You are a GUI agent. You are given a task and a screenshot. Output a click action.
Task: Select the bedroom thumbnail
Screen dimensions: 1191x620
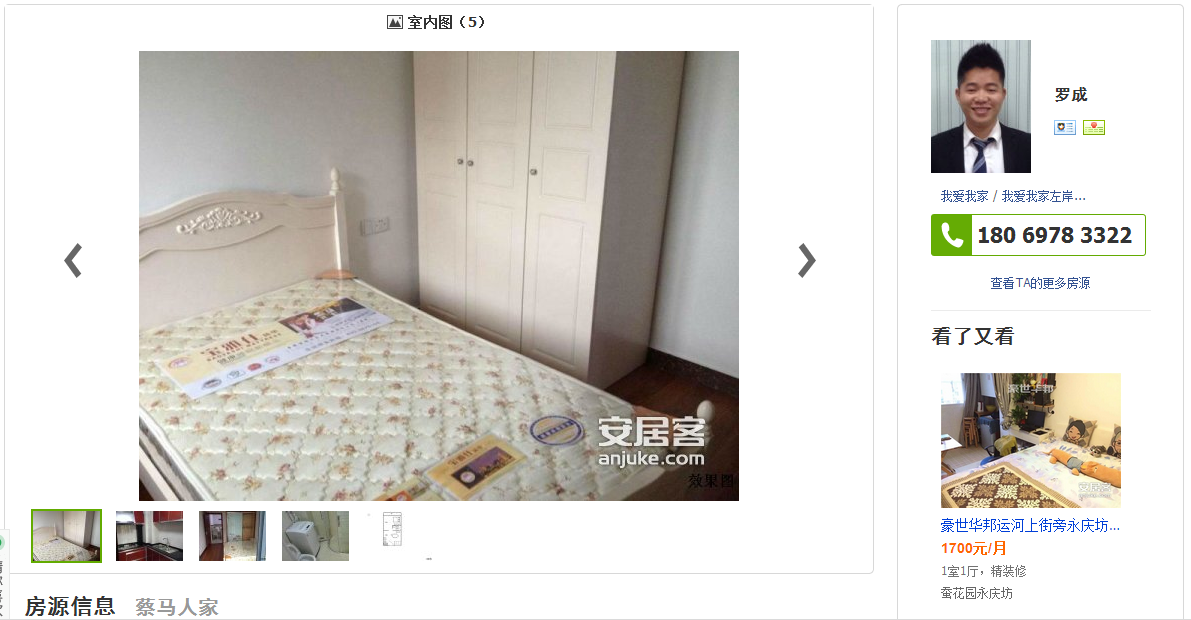click(66, 536)
